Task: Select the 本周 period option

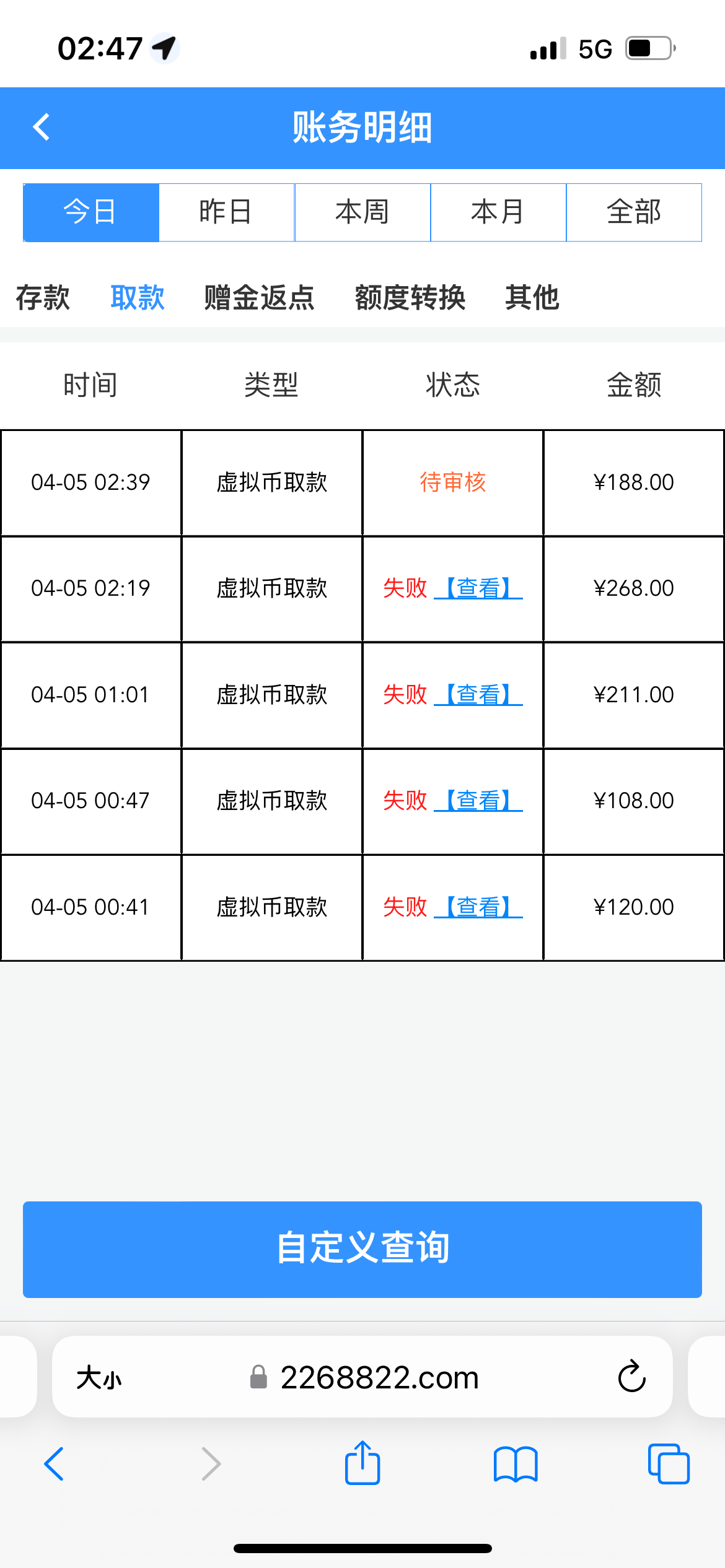Action: [x=362, y=212]
